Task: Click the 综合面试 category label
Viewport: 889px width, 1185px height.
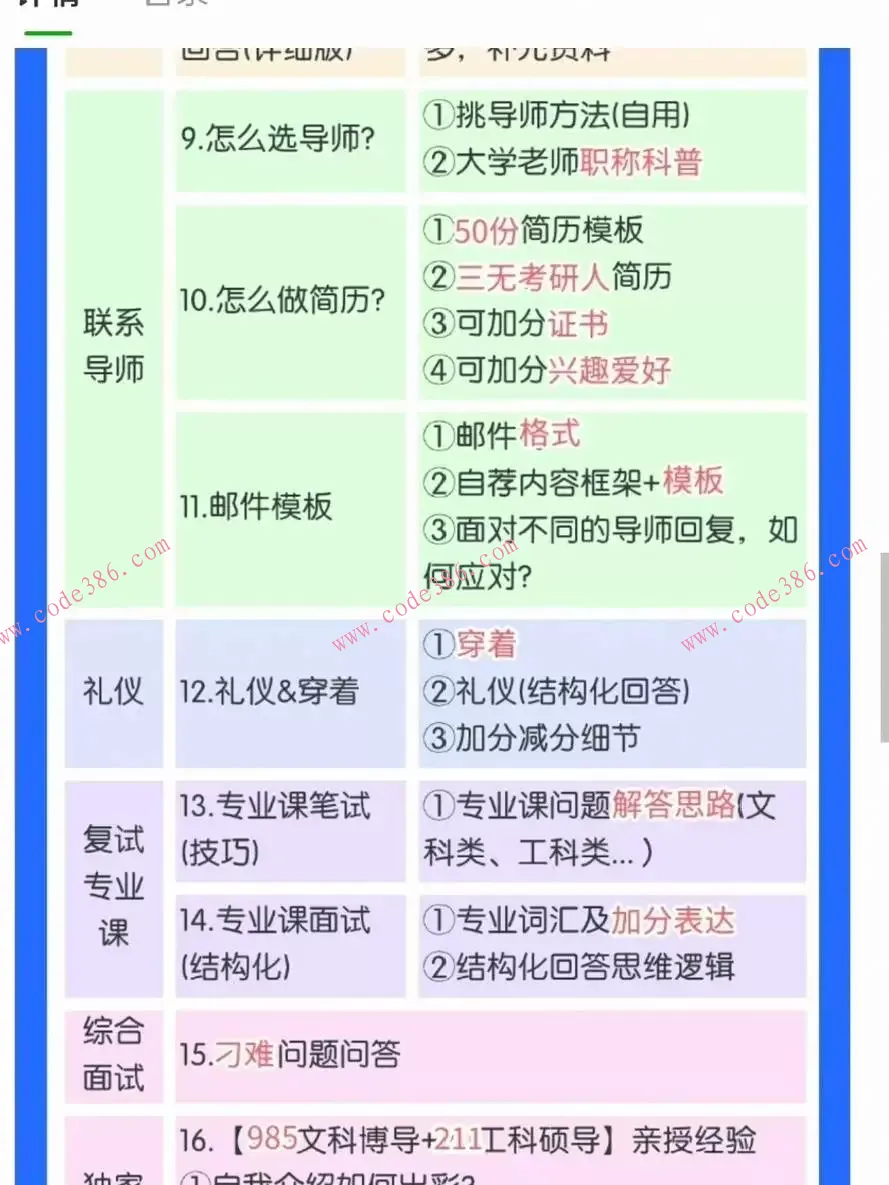Action: tap(113, 1055)
